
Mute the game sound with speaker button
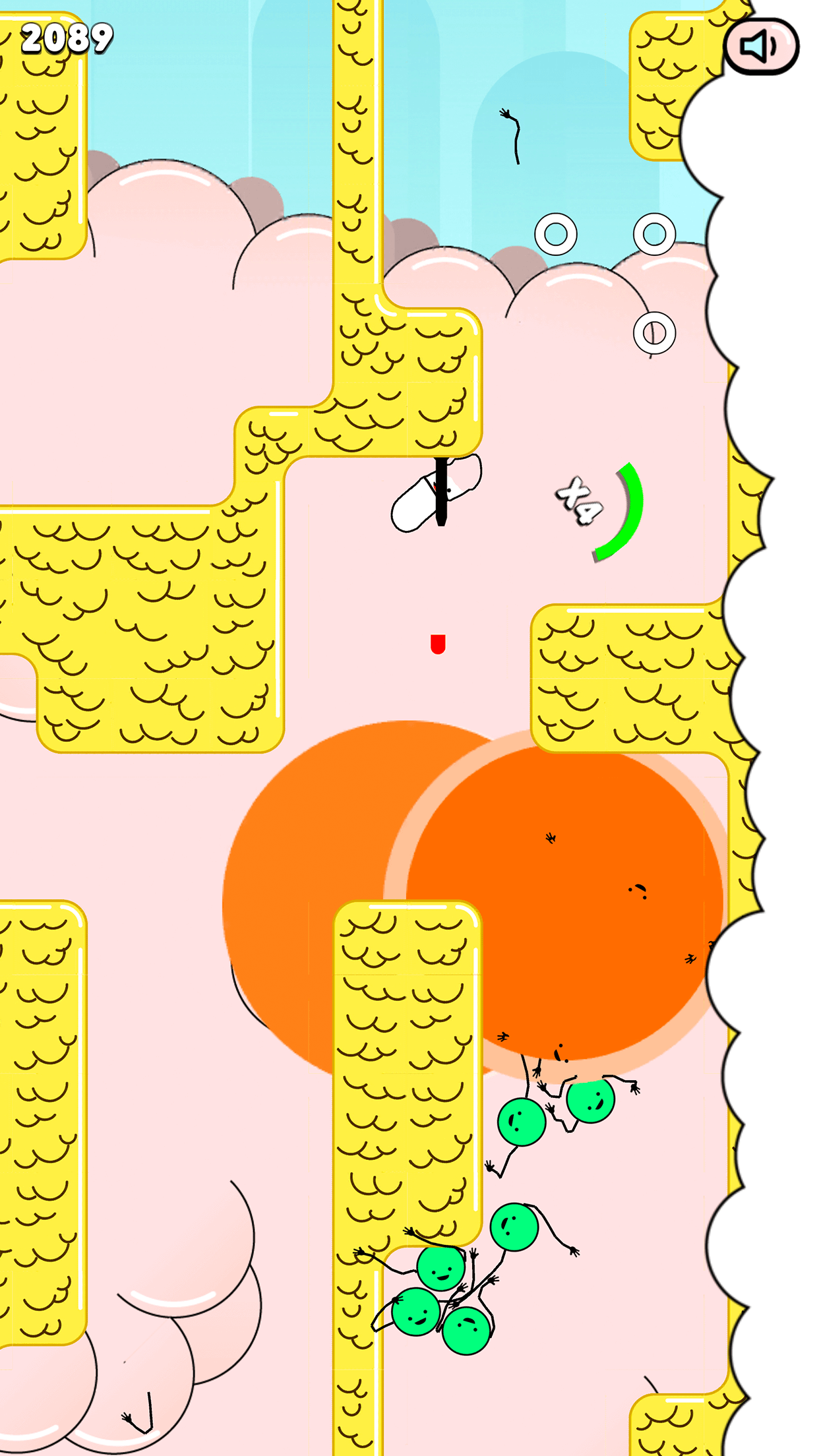[761, 46]
